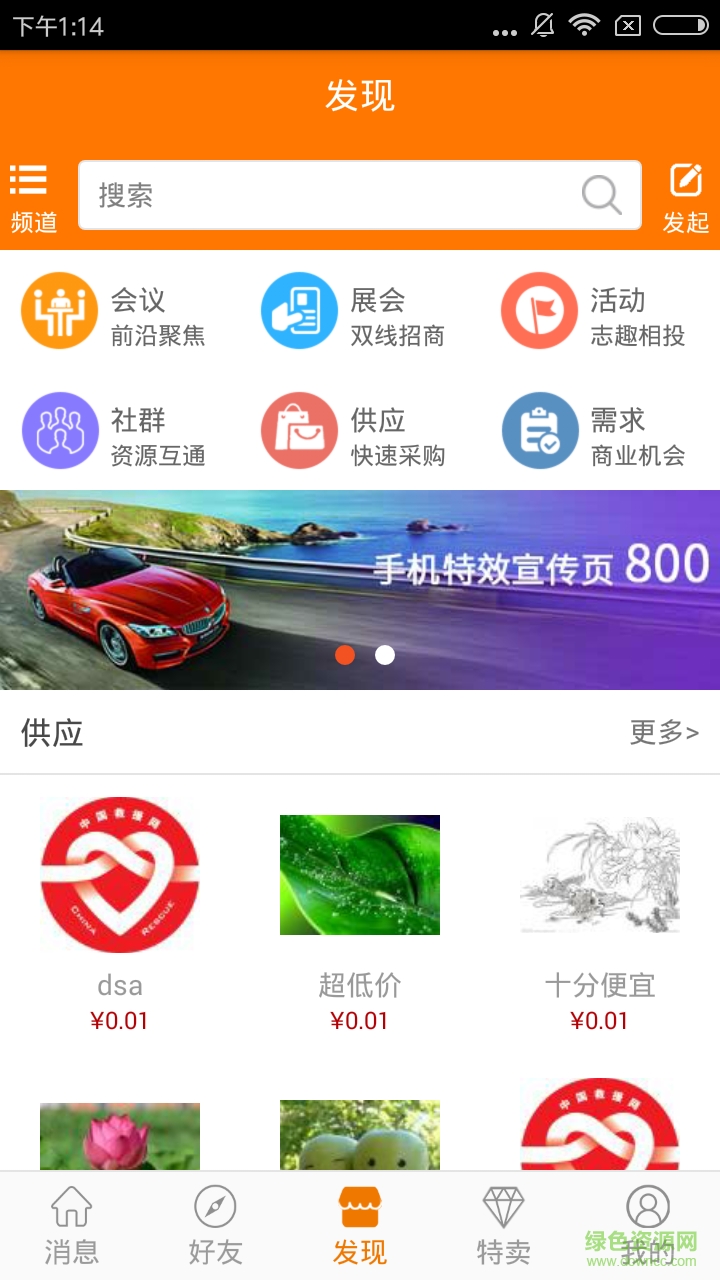Open the 消息 tab
The width and height of the screenshot is (720, 1280).
(72, 1225)
